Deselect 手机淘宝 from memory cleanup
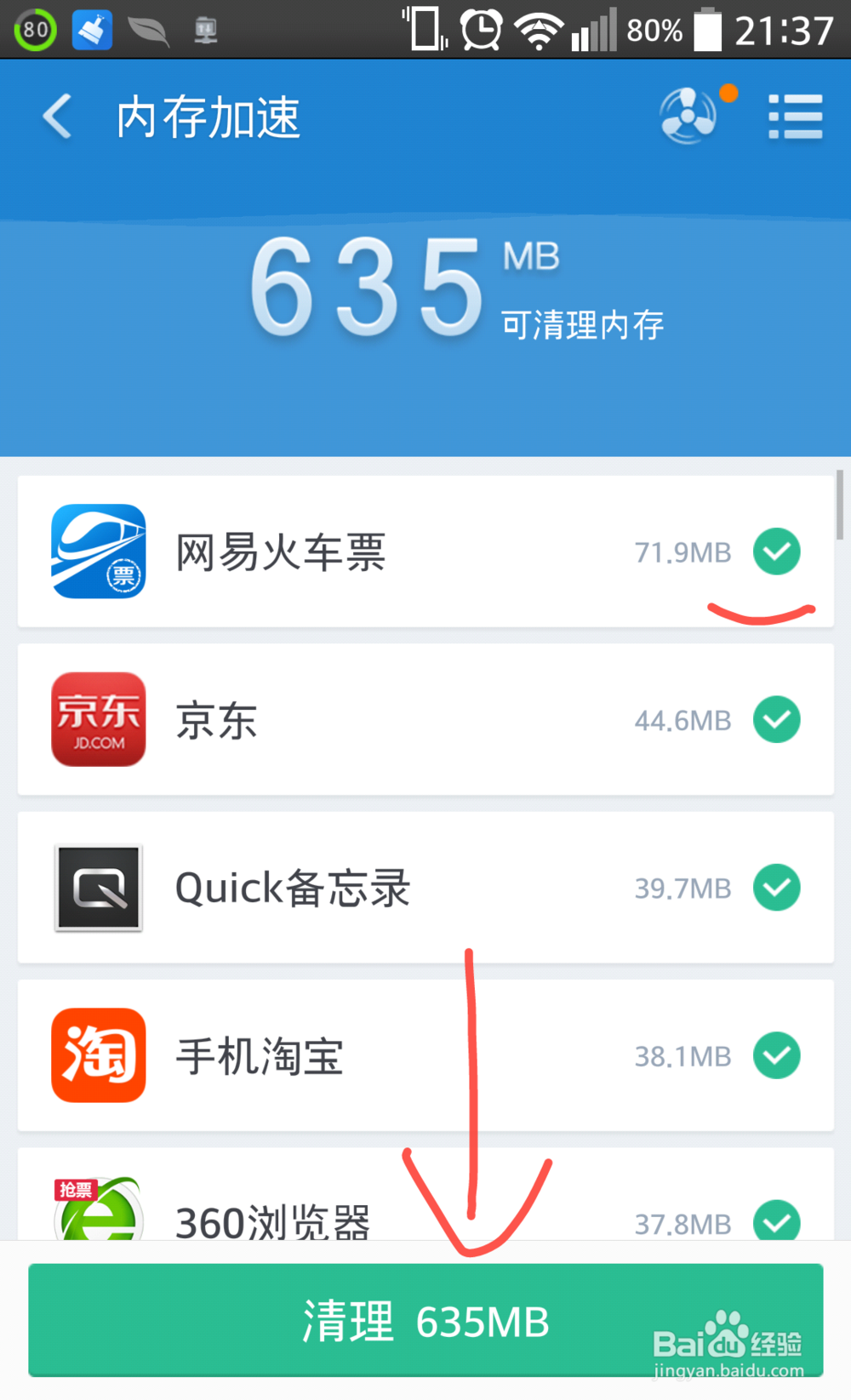The image size is (851, 1400). [776, 1055]
